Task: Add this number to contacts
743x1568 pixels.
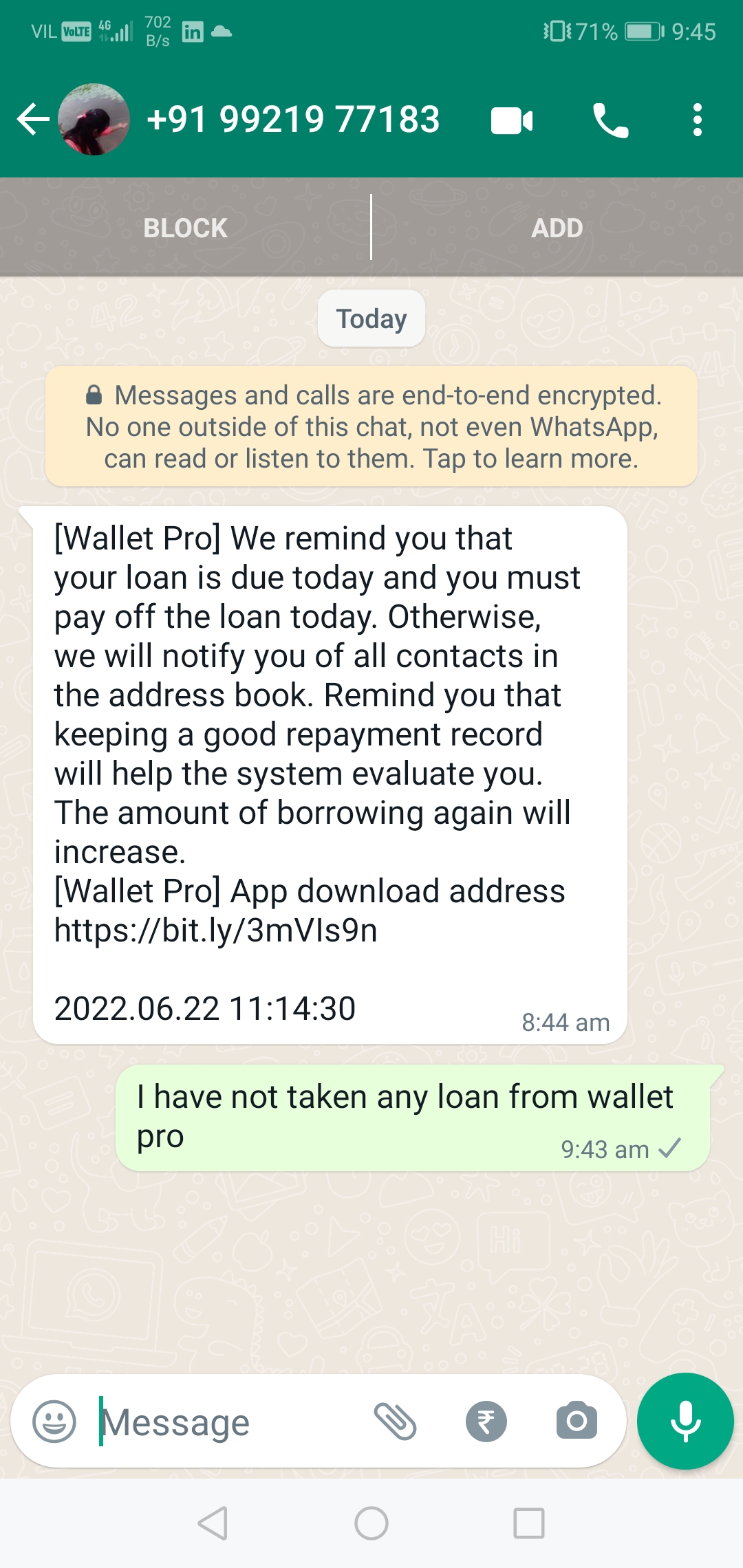Action: pyautogui.click(x=557, y=228)
